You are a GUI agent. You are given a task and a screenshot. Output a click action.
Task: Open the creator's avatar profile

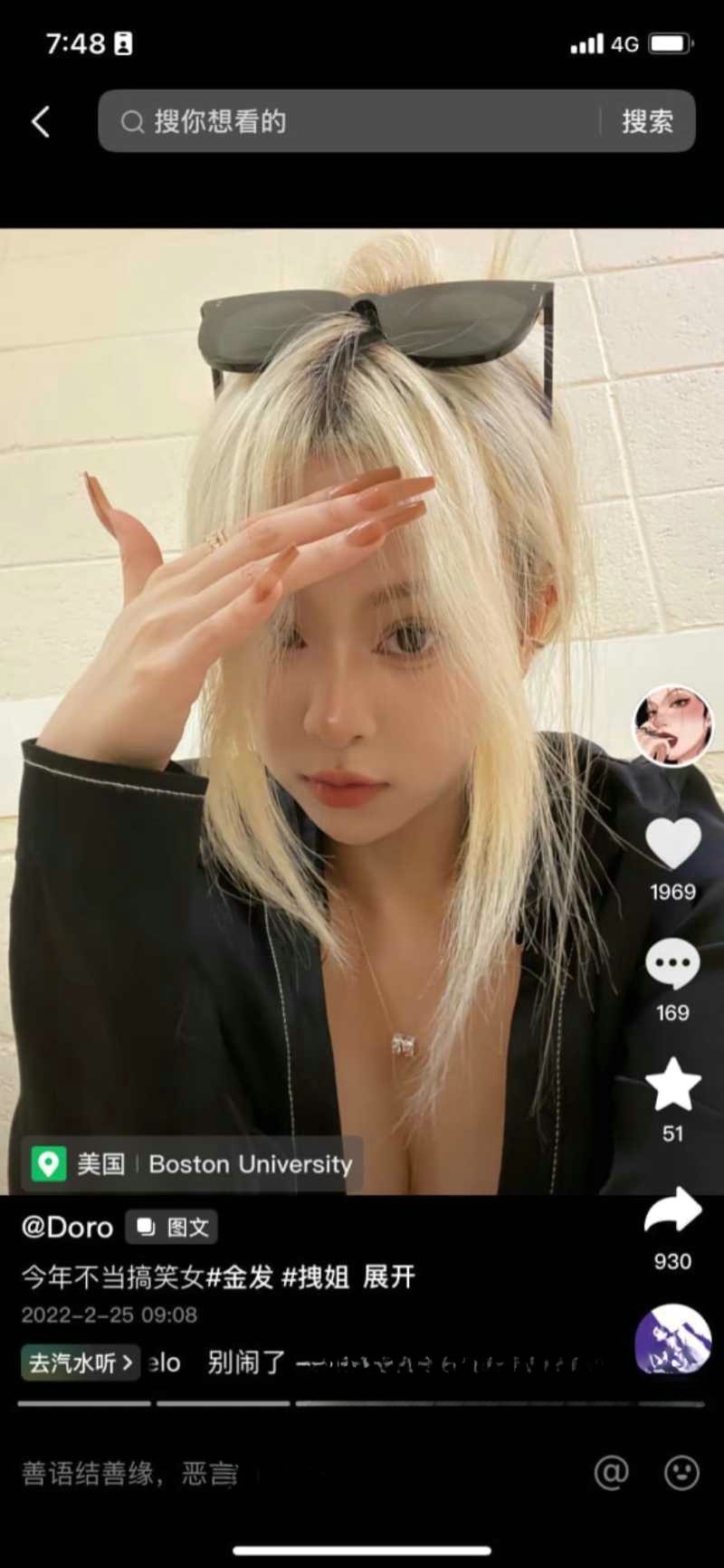(x=672, y=726)
